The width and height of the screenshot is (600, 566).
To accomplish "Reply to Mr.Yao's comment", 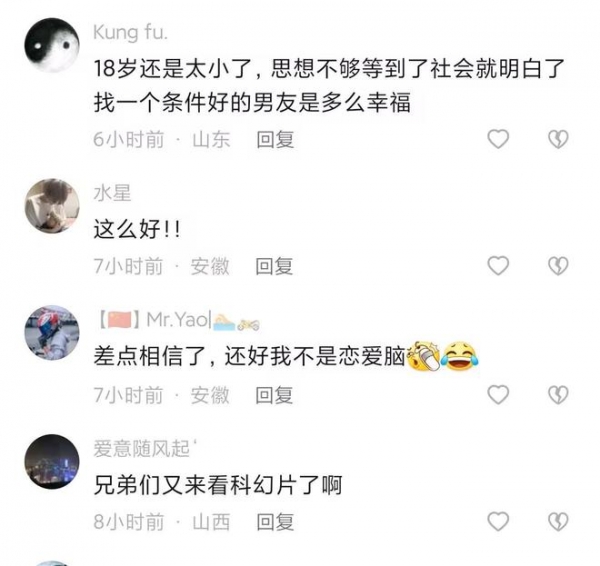I will tap(275, 396).
